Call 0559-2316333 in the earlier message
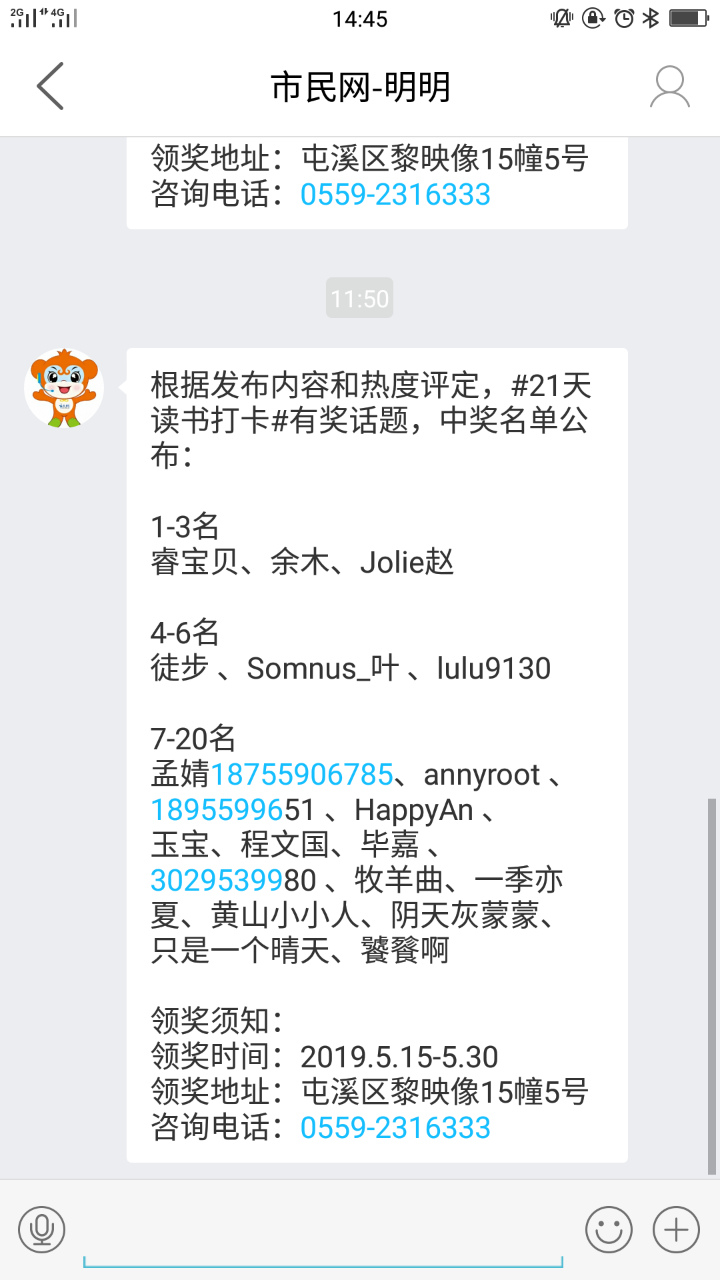The width and height of the screenshot is (720, 1280). click(395, 194)
